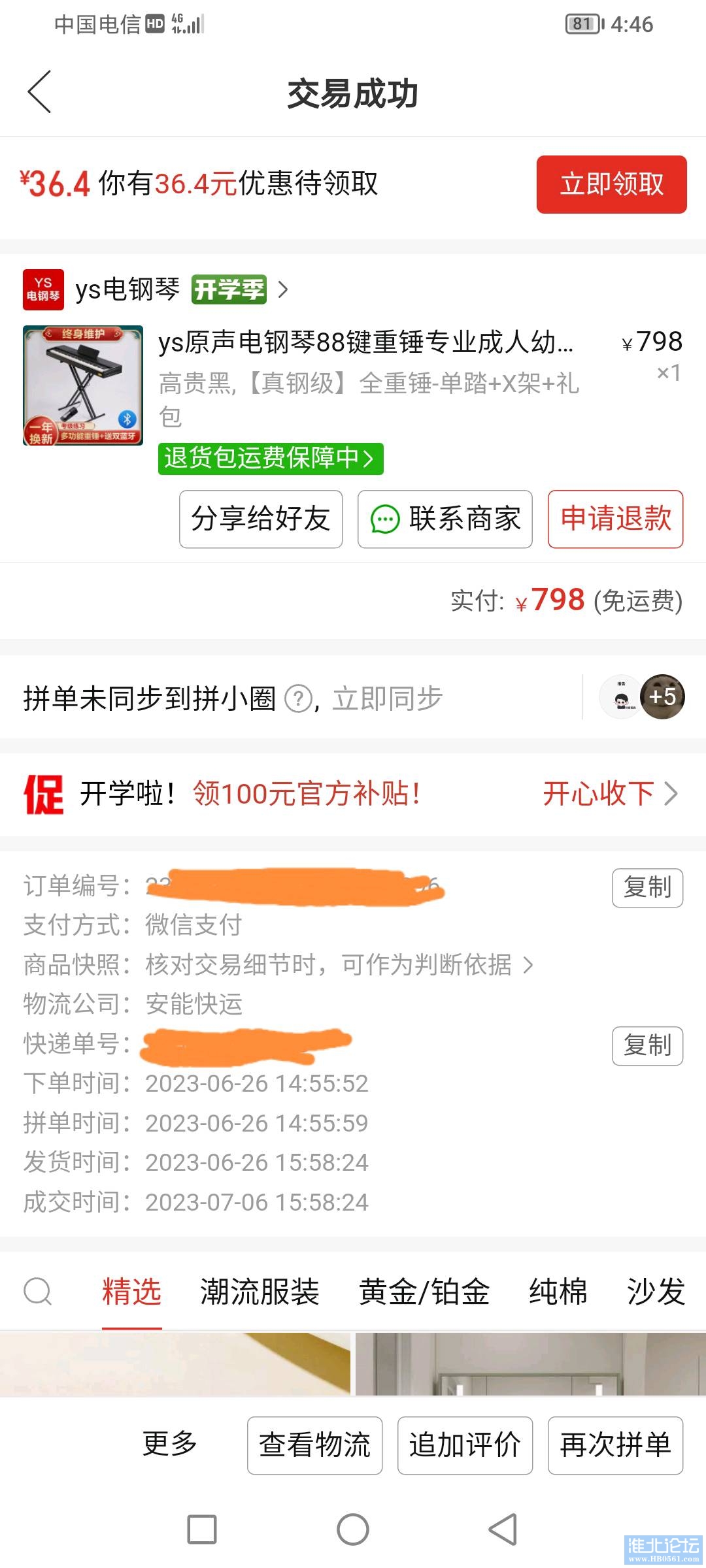The image size is (706, 1568).
Task: Reorder the item with 再次拼单
Action: (x=615, y=1445)
